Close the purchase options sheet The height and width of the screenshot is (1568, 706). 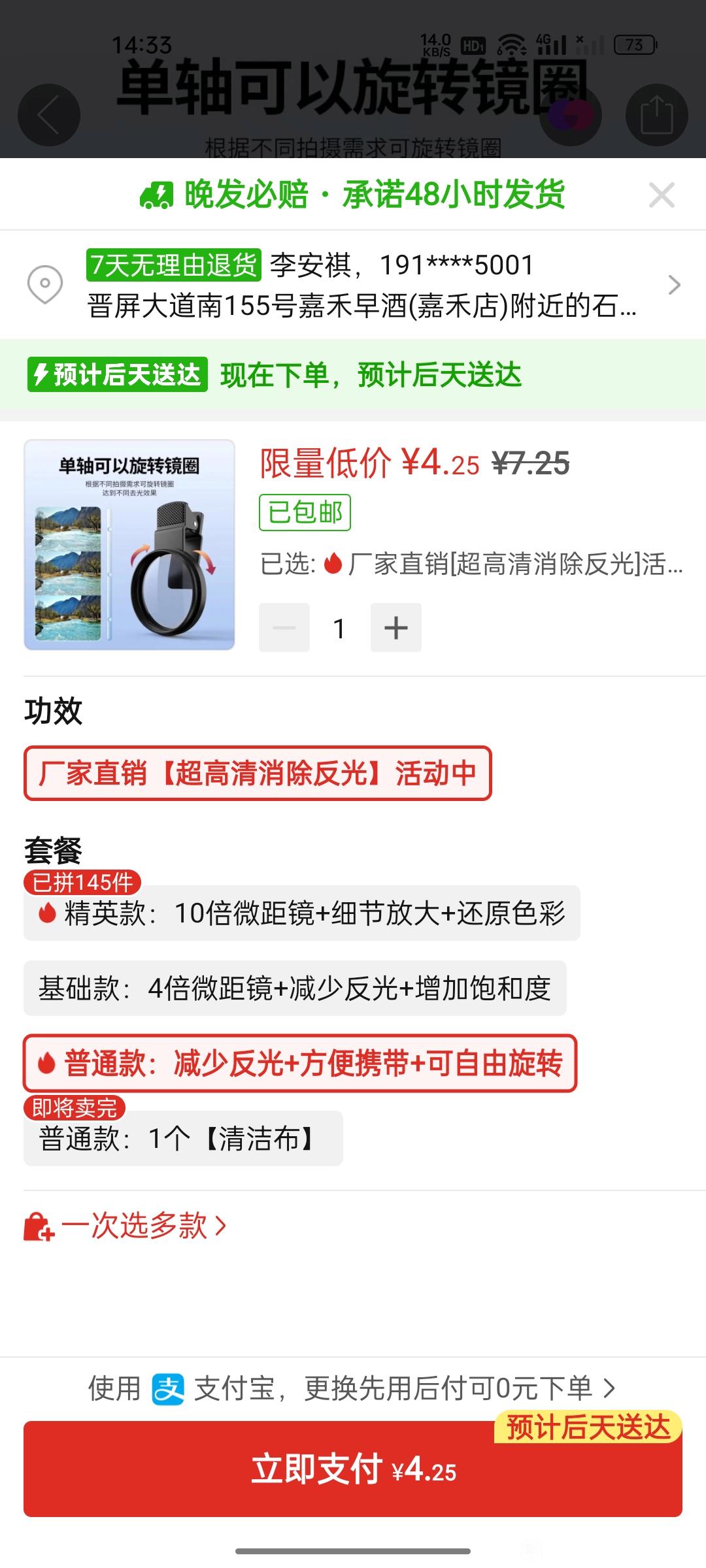(661, 195)
